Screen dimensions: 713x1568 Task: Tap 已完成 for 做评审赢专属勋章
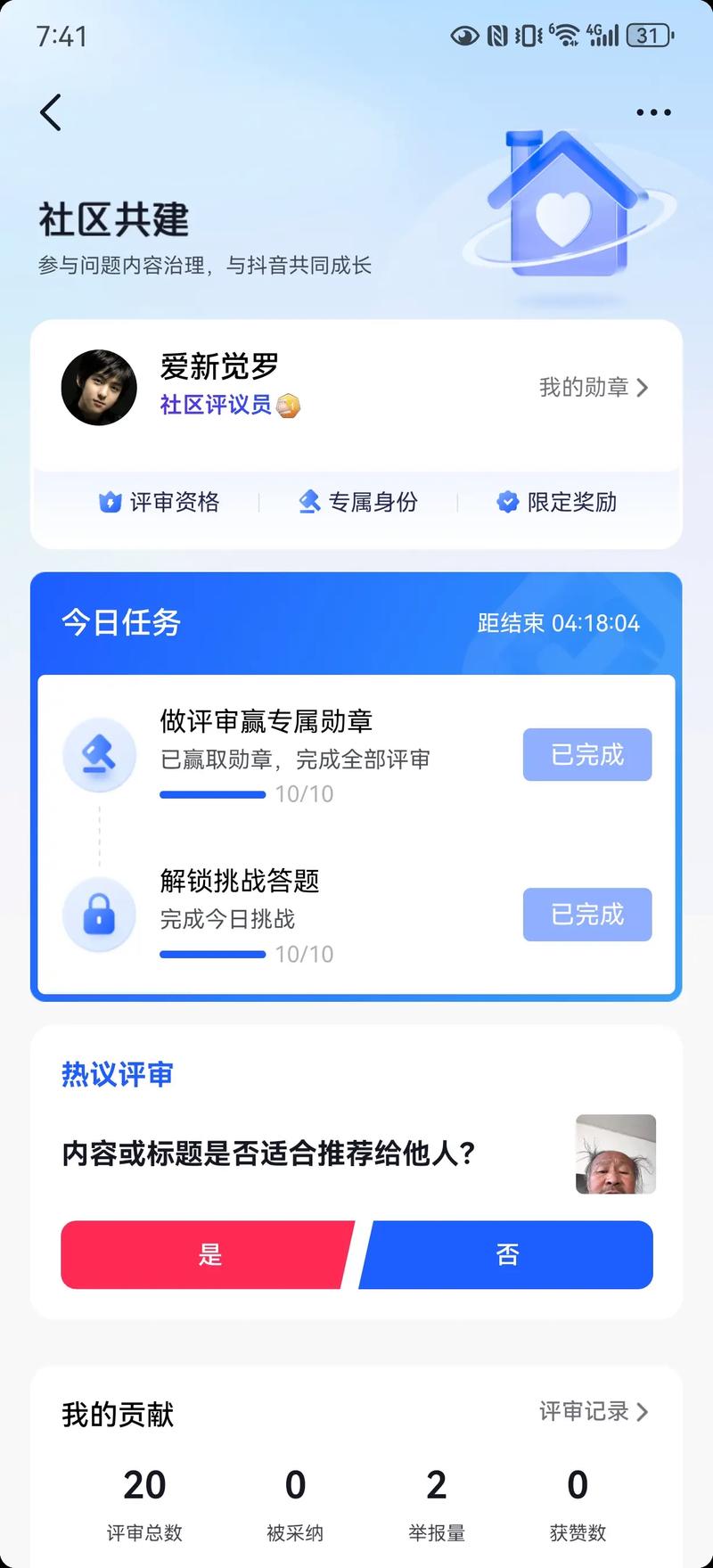[586, 755]
